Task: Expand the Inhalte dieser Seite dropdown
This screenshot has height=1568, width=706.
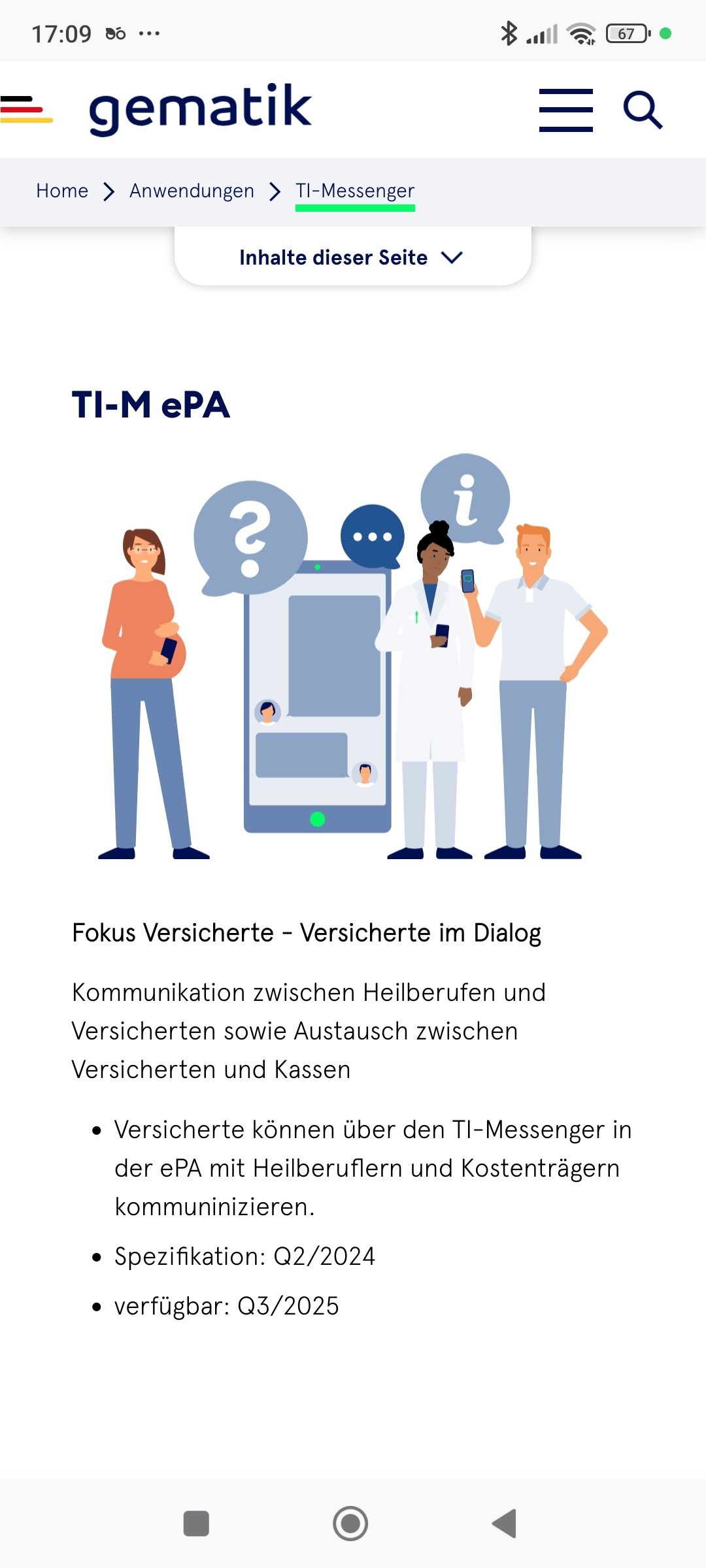Action: (352, 257)
